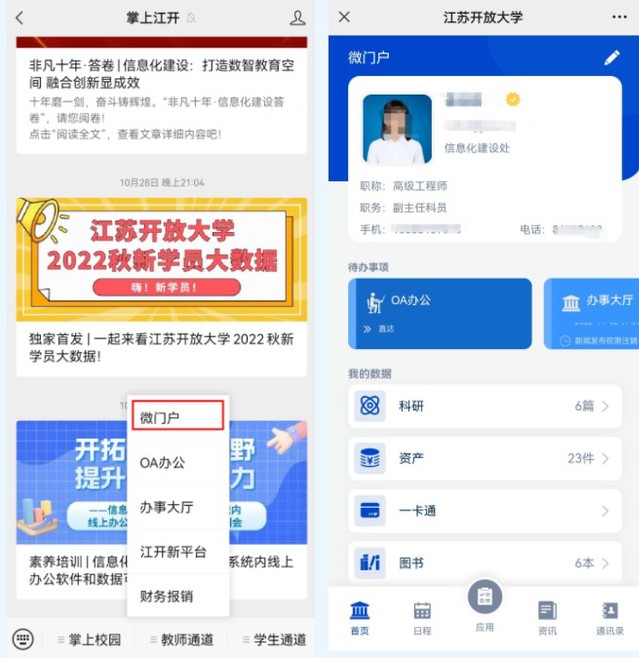The height and width of the screenshot is (658, 639).
Task: Open the 应用 center tab
Action: click(x=485, y=606)
